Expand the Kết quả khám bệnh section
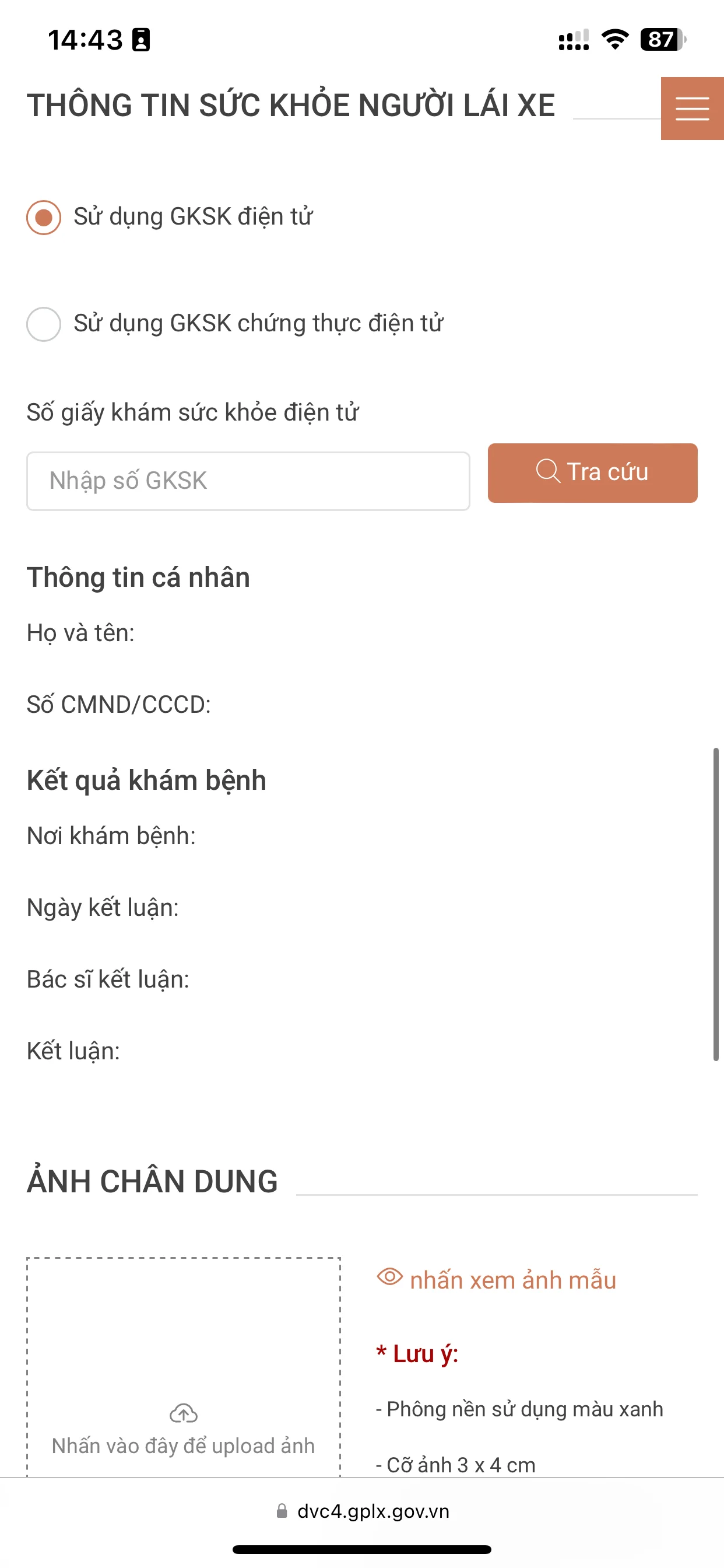 146,781
